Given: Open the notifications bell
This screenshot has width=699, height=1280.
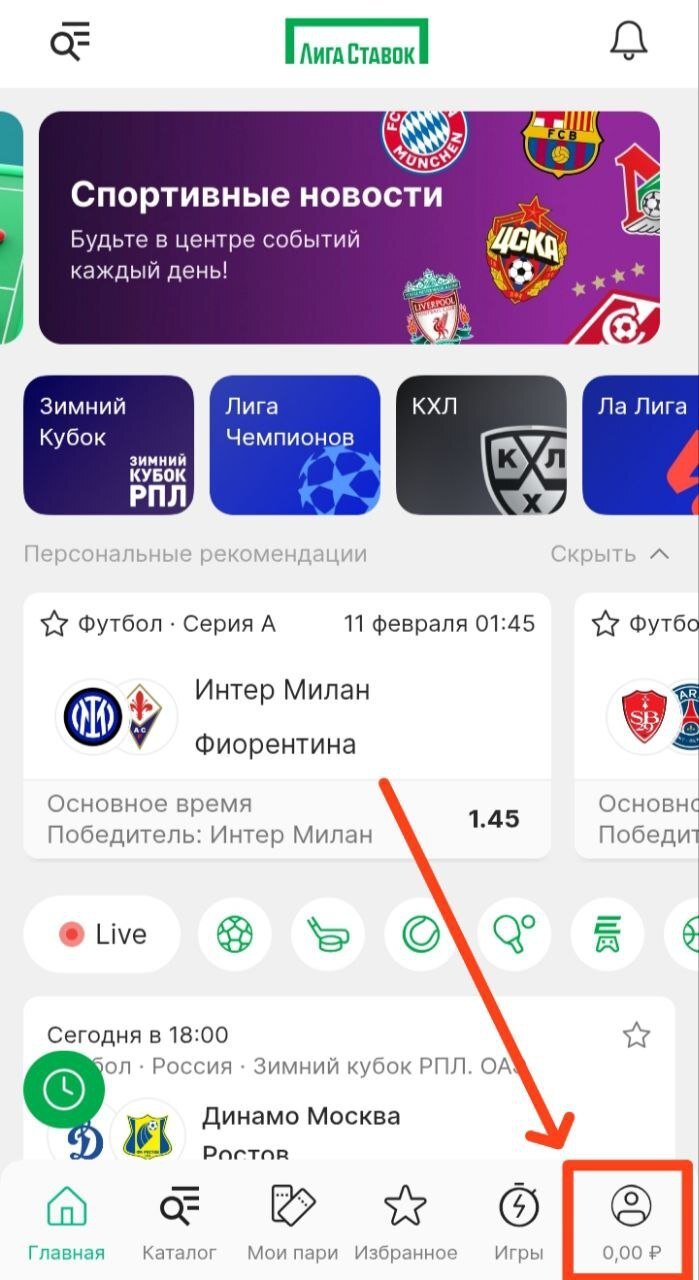Looking at the screenshot, I should (x=629, y=41).
